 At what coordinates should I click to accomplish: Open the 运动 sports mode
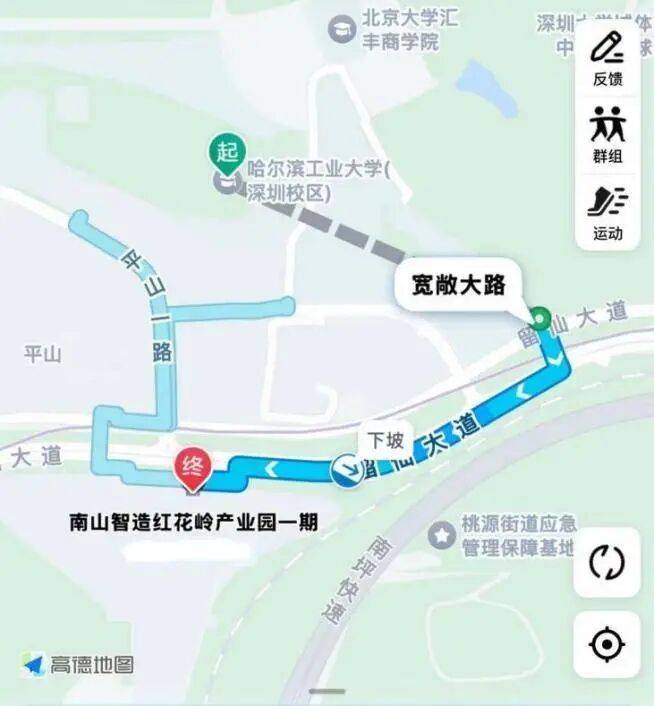pyautogui.click(x=607, y=212)
